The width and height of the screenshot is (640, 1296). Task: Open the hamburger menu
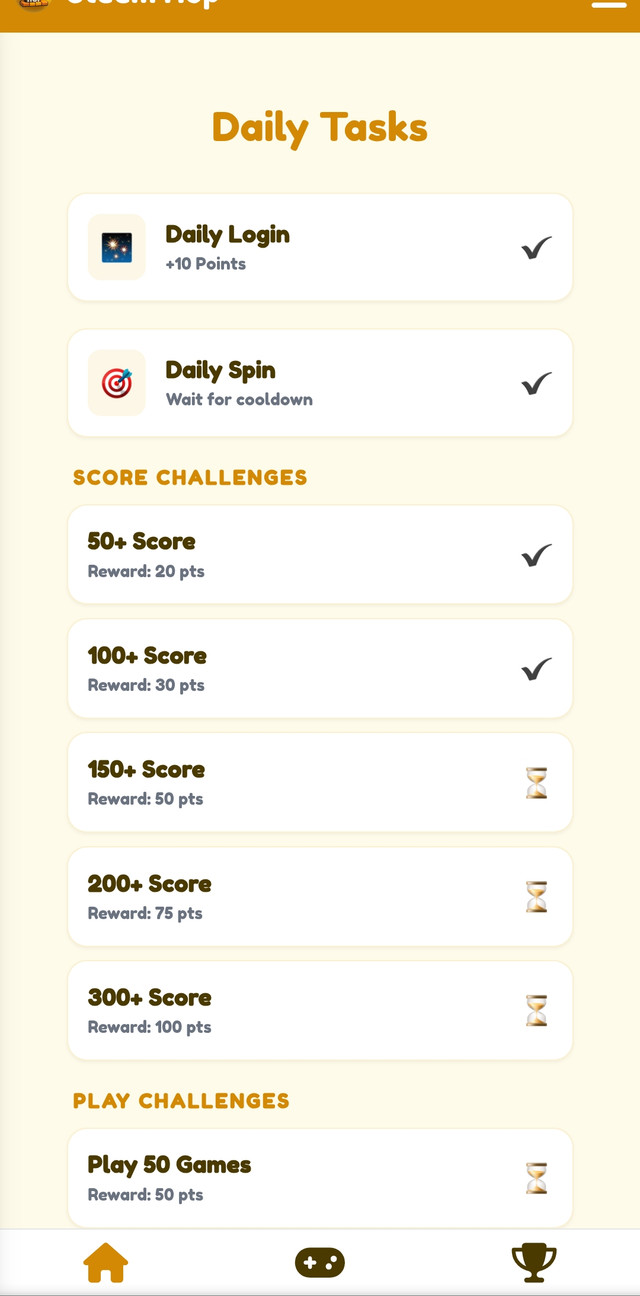608,6
